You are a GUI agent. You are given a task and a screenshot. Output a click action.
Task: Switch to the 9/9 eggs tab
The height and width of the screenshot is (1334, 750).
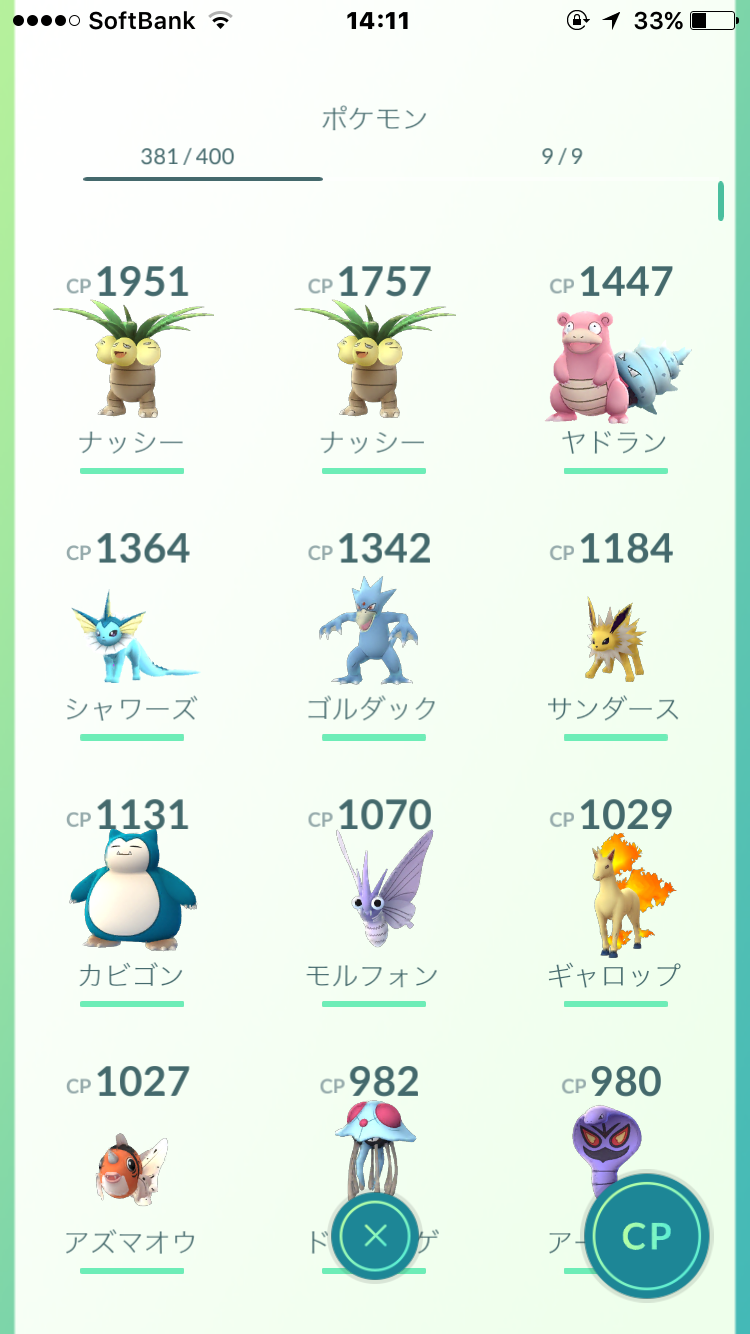point(562,156)
